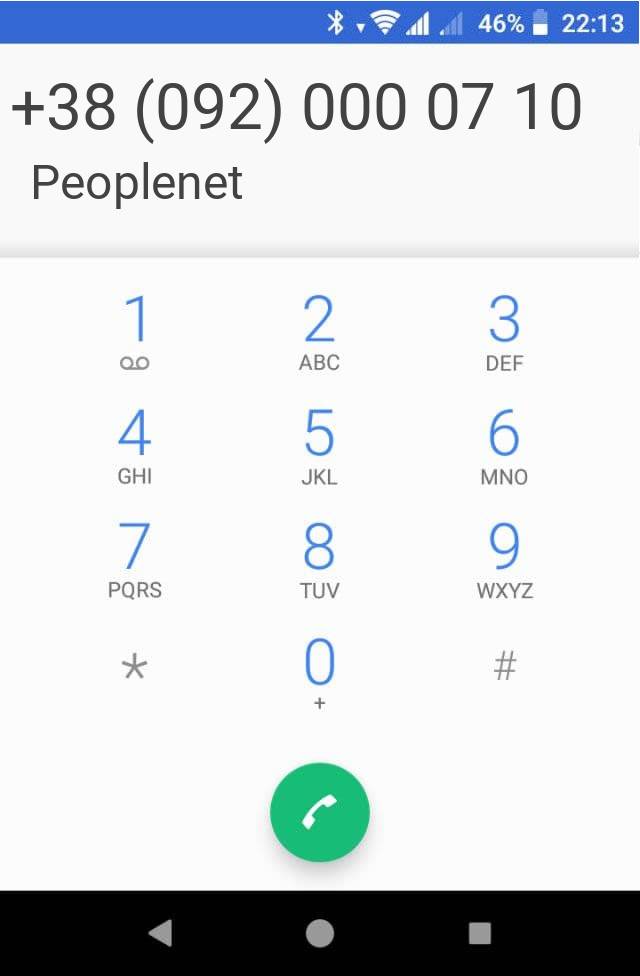The width and height of the screenshot is (640, 976).
Task: Tap the asterisk key
Action: pyautogui.click(x=134, y=668)
